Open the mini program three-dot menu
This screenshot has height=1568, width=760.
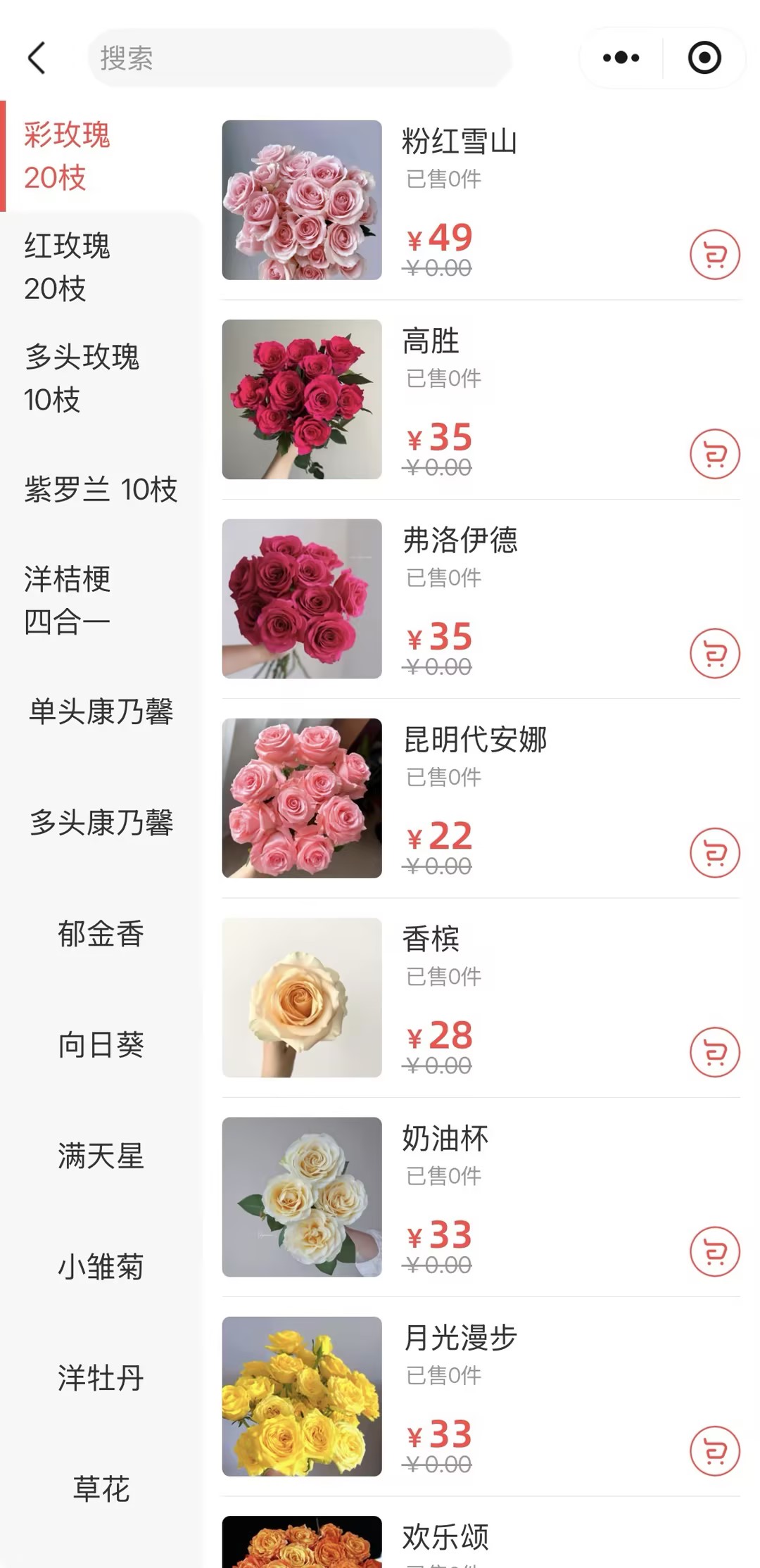[621, 58]
